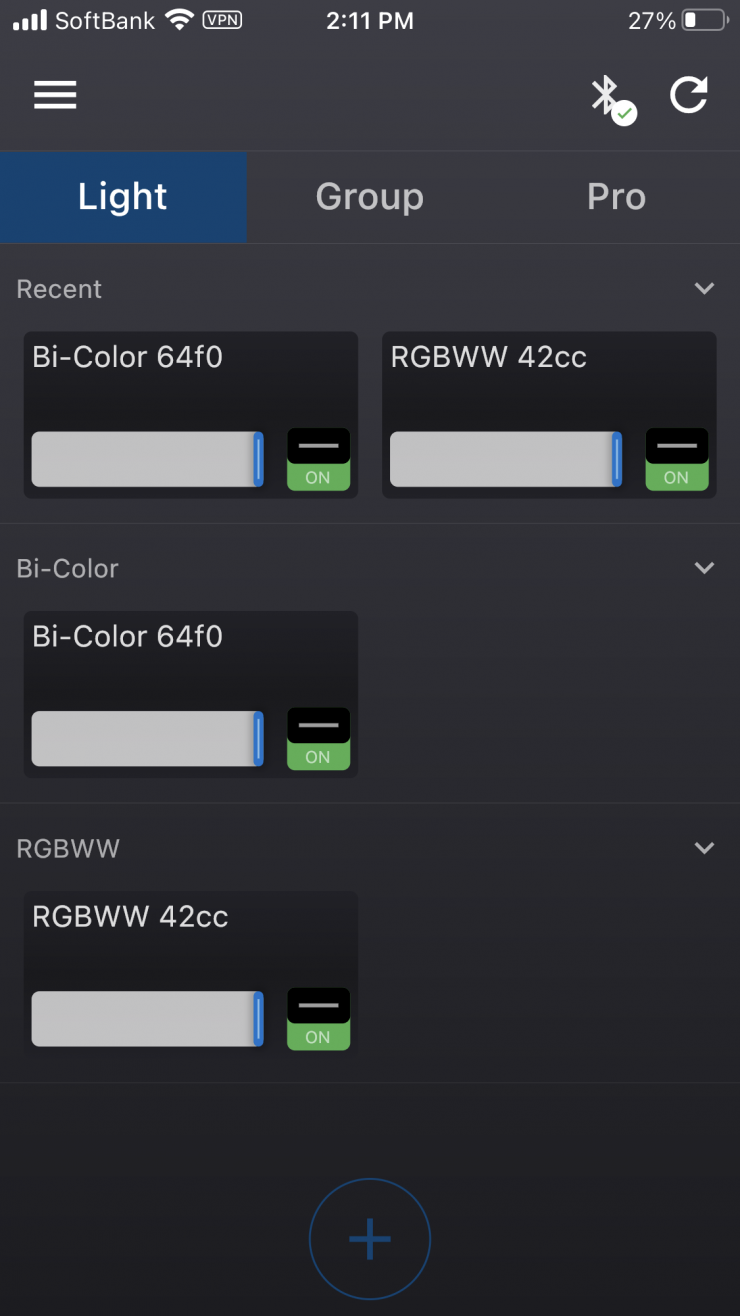
Task: Select the Light tab
Action: (x=123, y=197)
